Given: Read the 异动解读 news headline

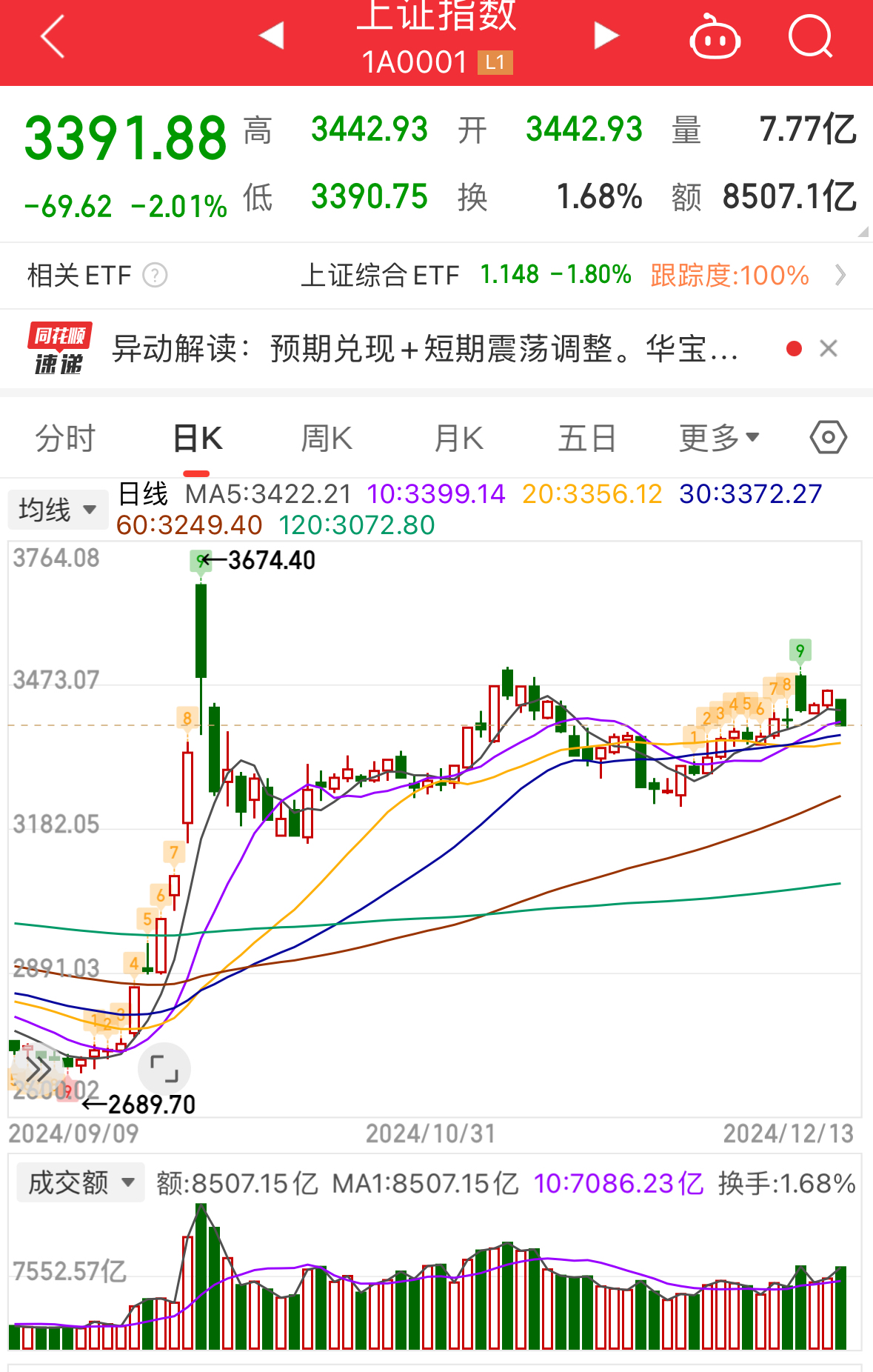Looking at the screenshot, I should point(422,348).
